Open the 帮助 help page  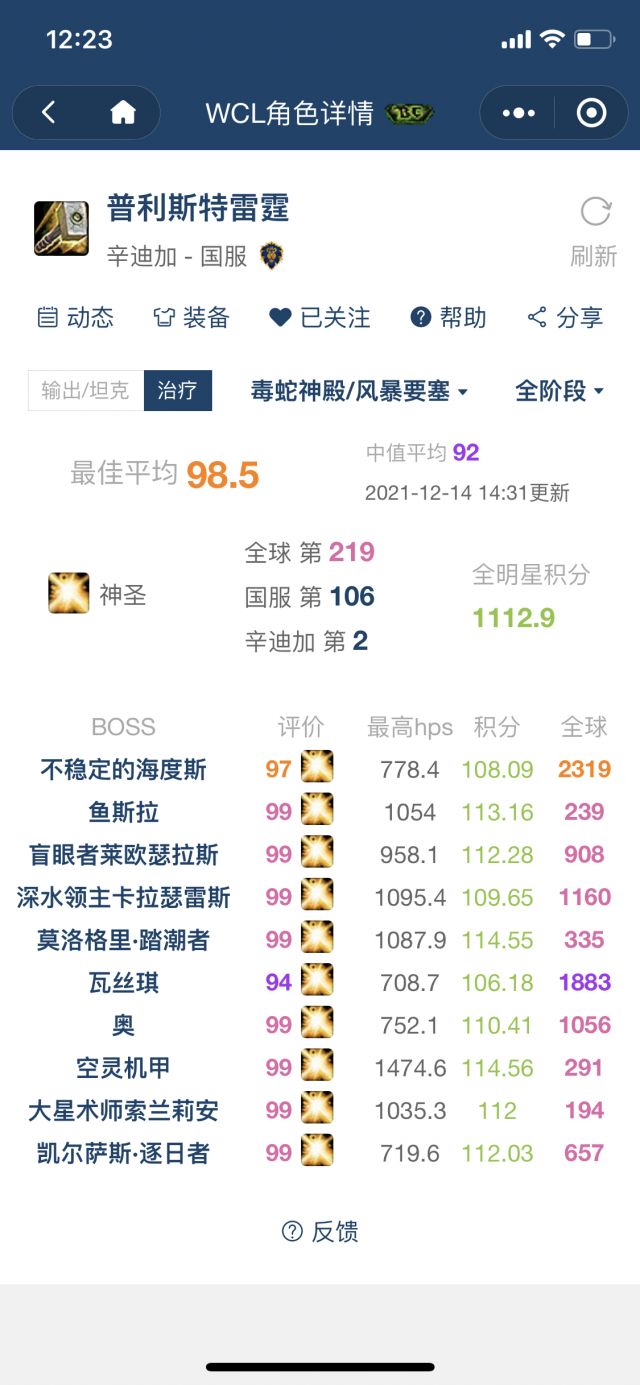448,318
